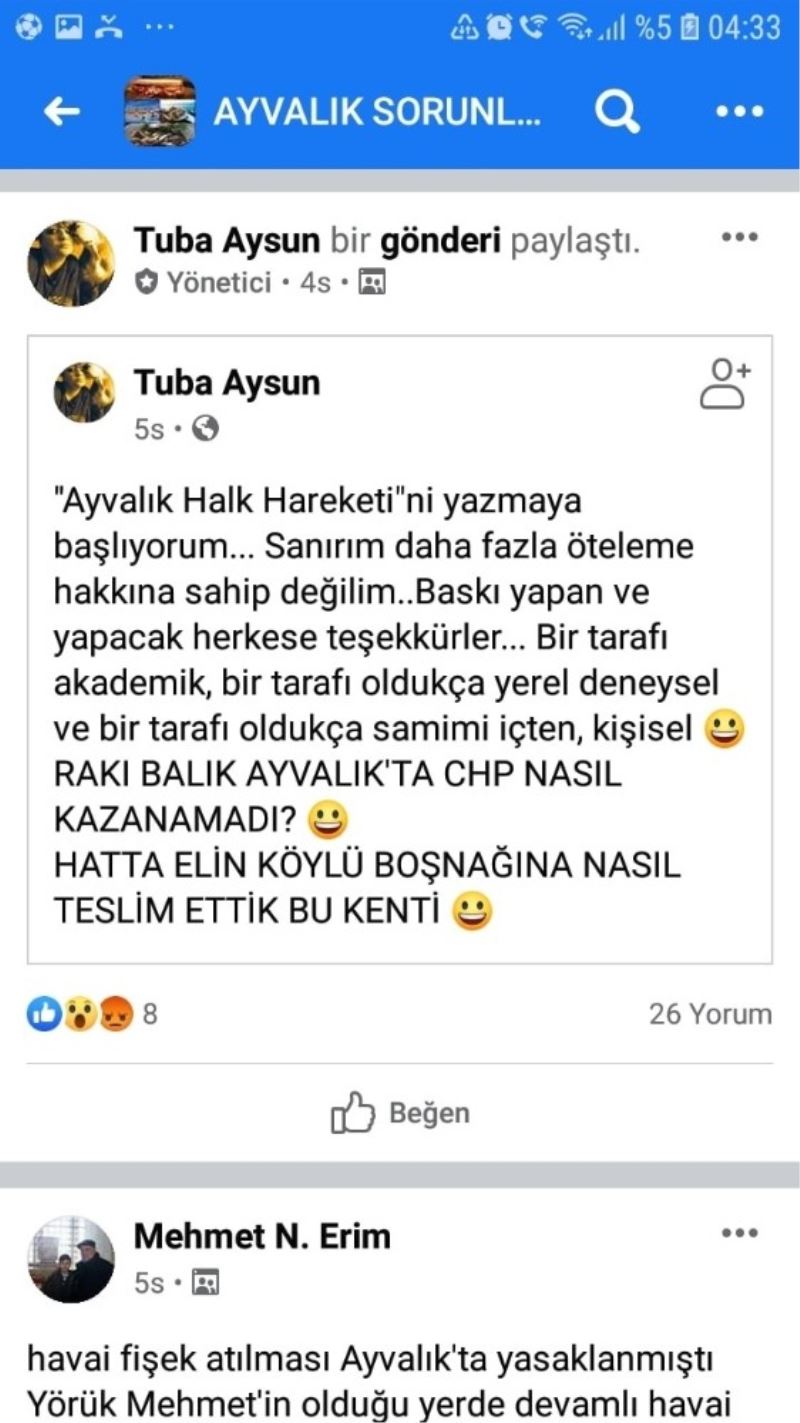Open the 26 Yorum comments
The image size is (800, 1423).
[710, 1014]
